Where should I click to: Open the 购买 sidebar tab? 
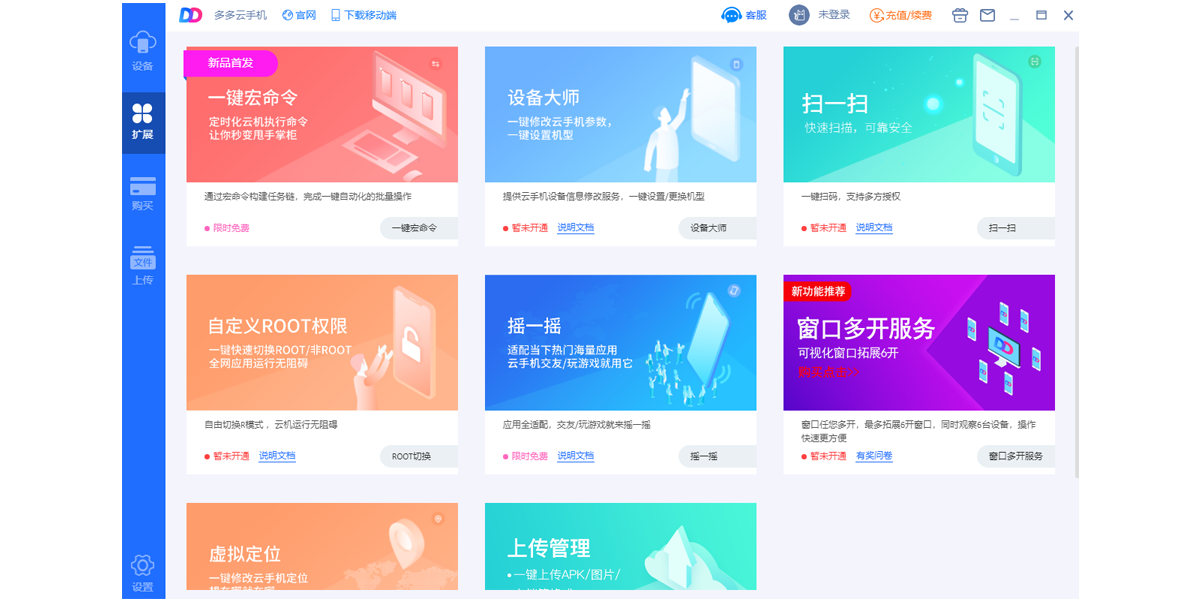[x=143, y=194]
